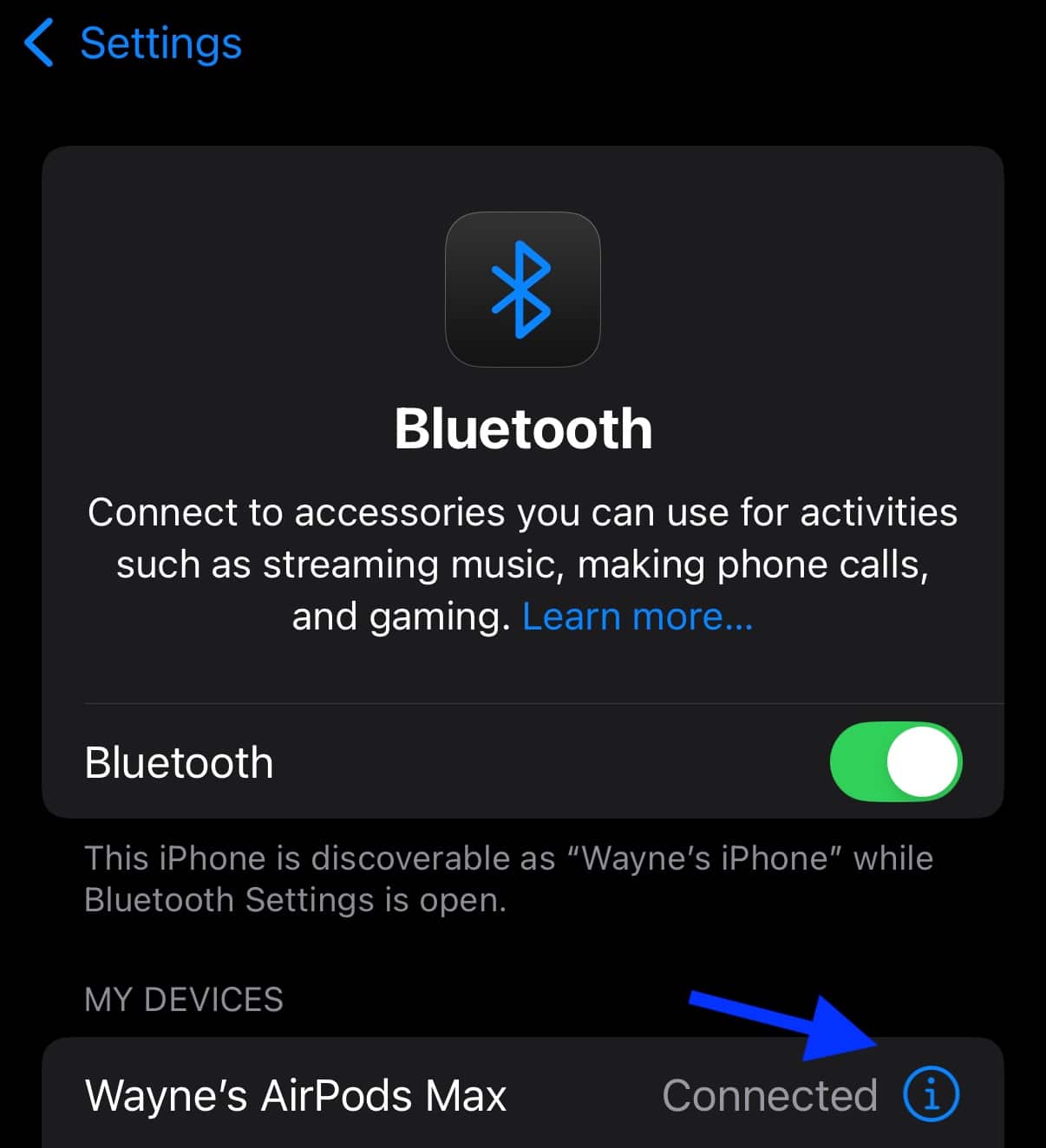Screen dimensions: 1046x1148
Task: Open info for Wayne's AirPods Max
Action: pyautogui.click(x=931, y=1094)
